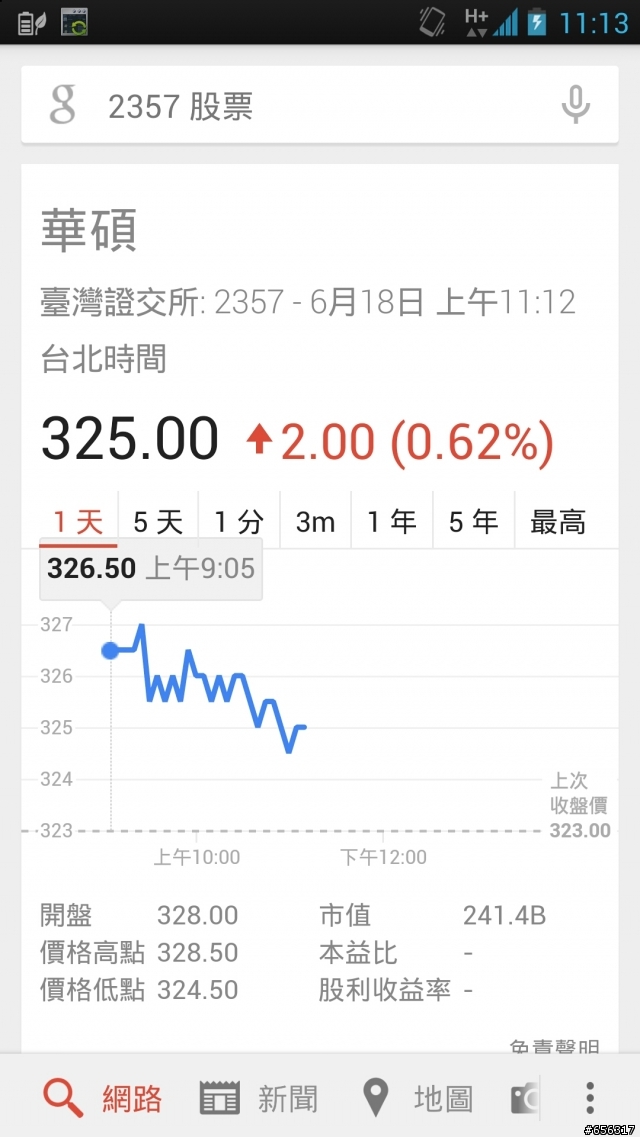This screenshot has width=640, height=1138.
Task: Select the 最高 chart range
Action: 557,521
